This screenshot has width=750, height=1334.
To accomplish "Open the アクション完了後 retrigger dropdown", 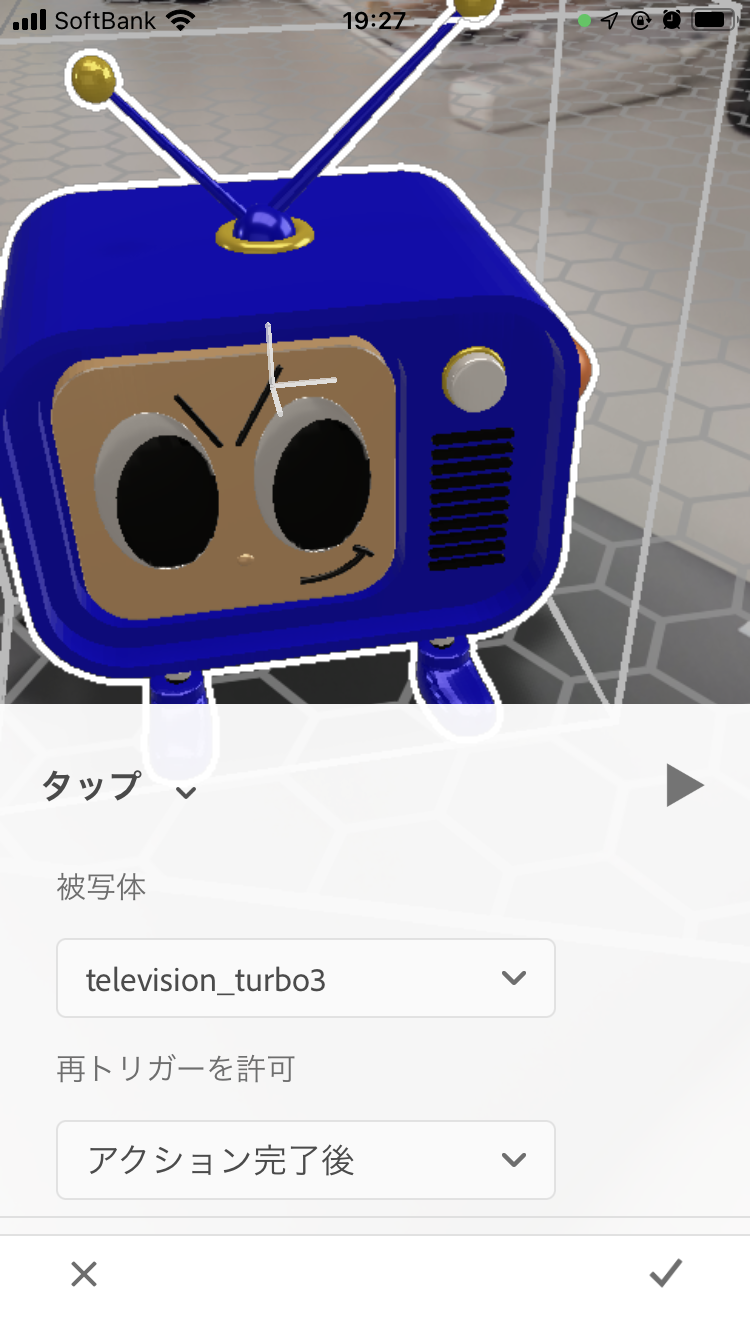I will coord(305,1160).
